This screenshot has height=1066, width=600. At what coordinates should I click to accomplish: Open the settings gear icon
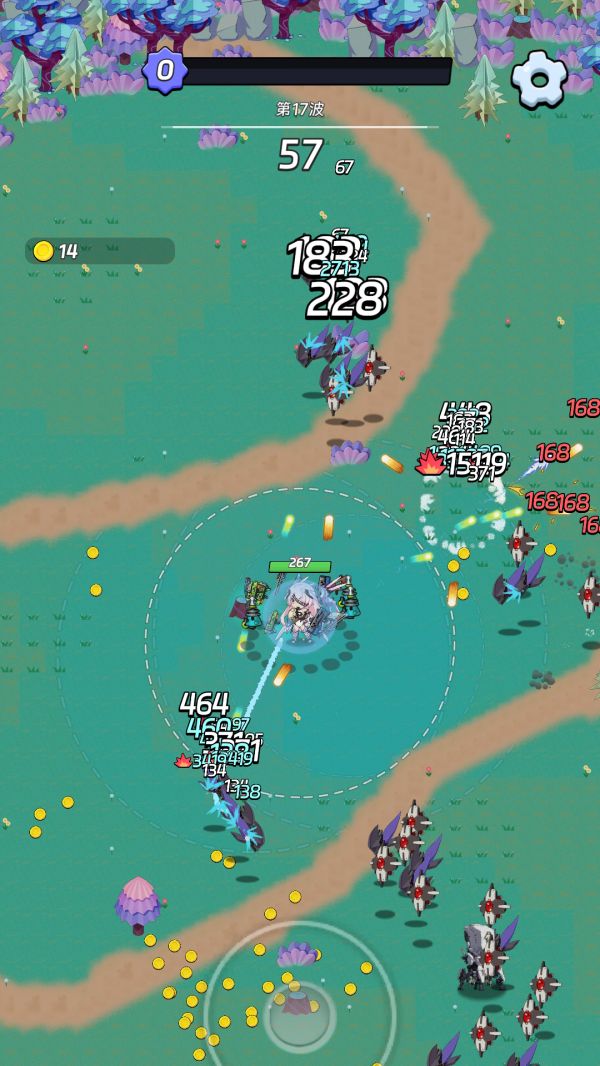pos(540,79)
